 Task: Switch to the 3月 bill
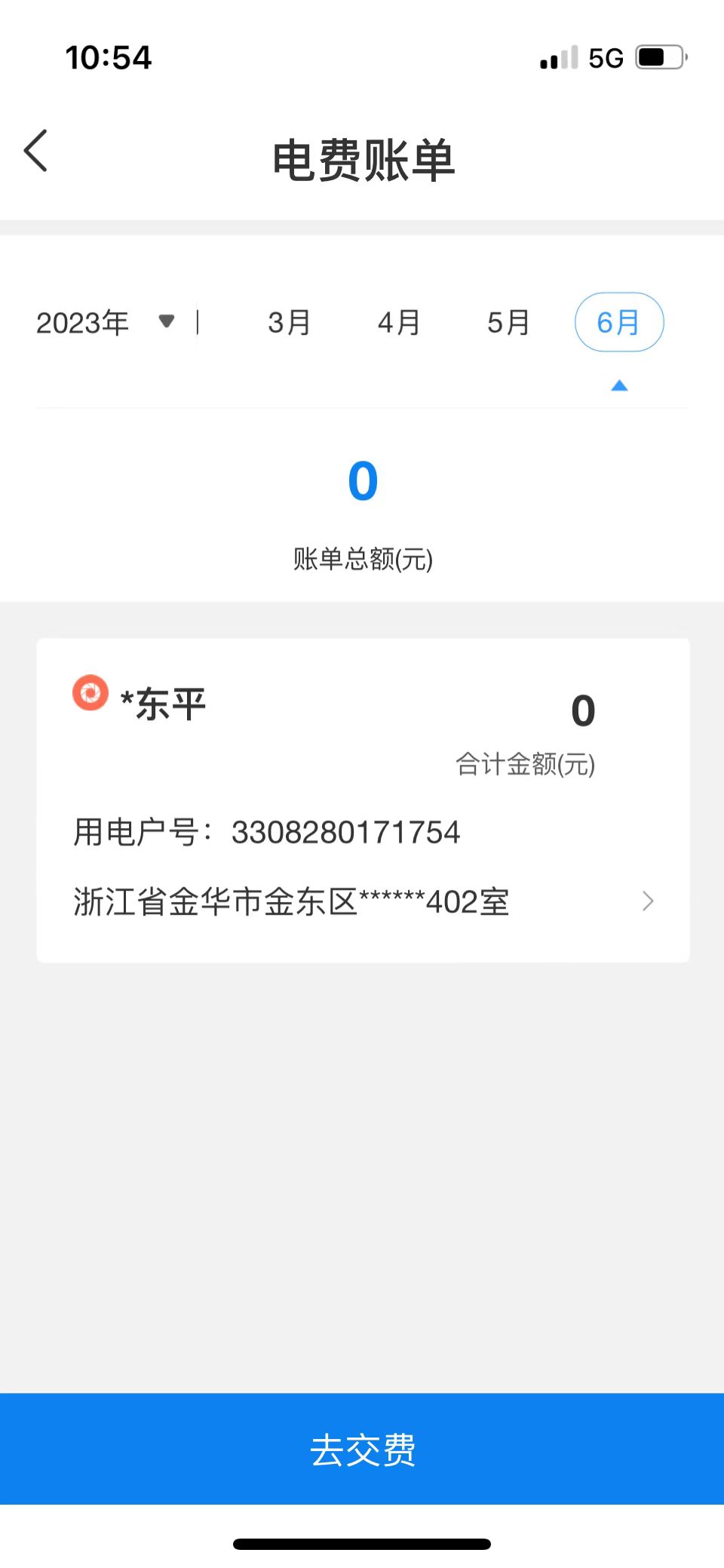[290, 323]
